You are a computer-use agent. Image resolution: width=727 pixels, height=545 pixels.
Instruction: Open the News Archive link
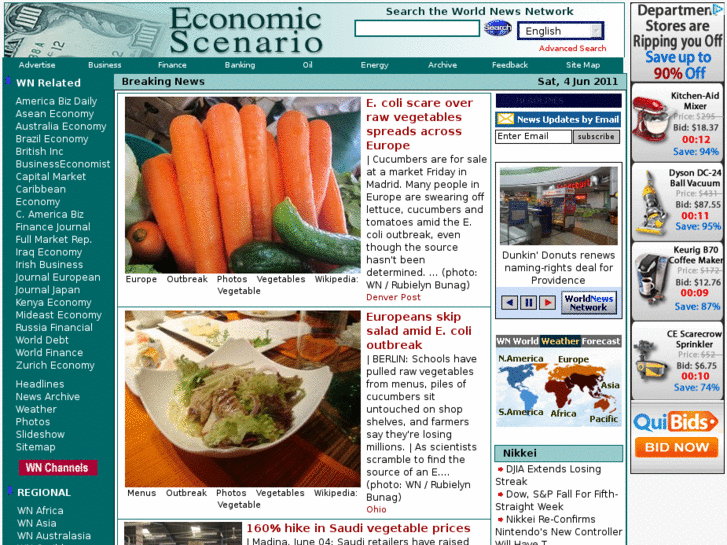(x=47, y=397)
